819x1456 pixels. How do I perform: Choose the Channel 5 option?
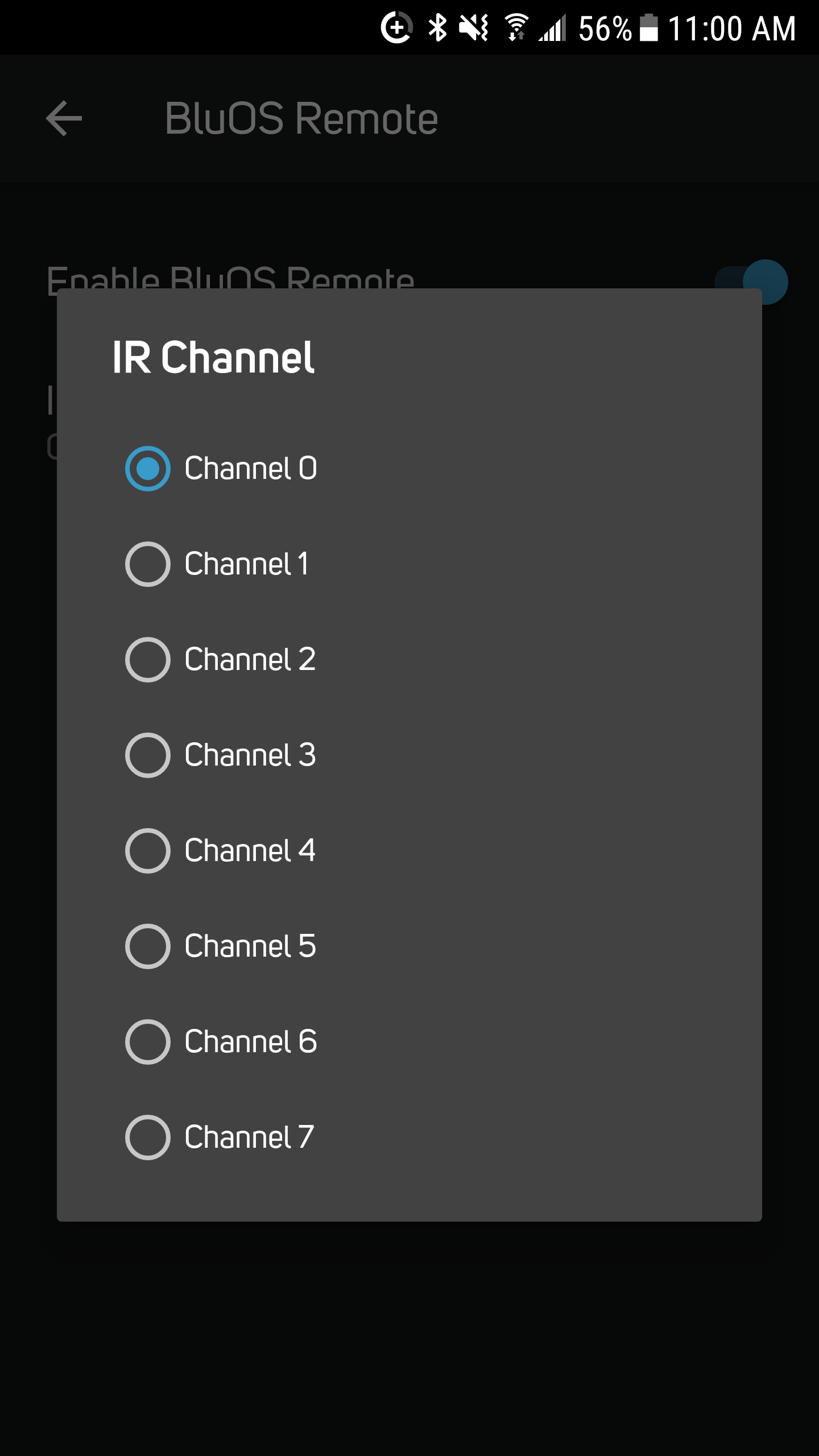(x=409, y=946)
